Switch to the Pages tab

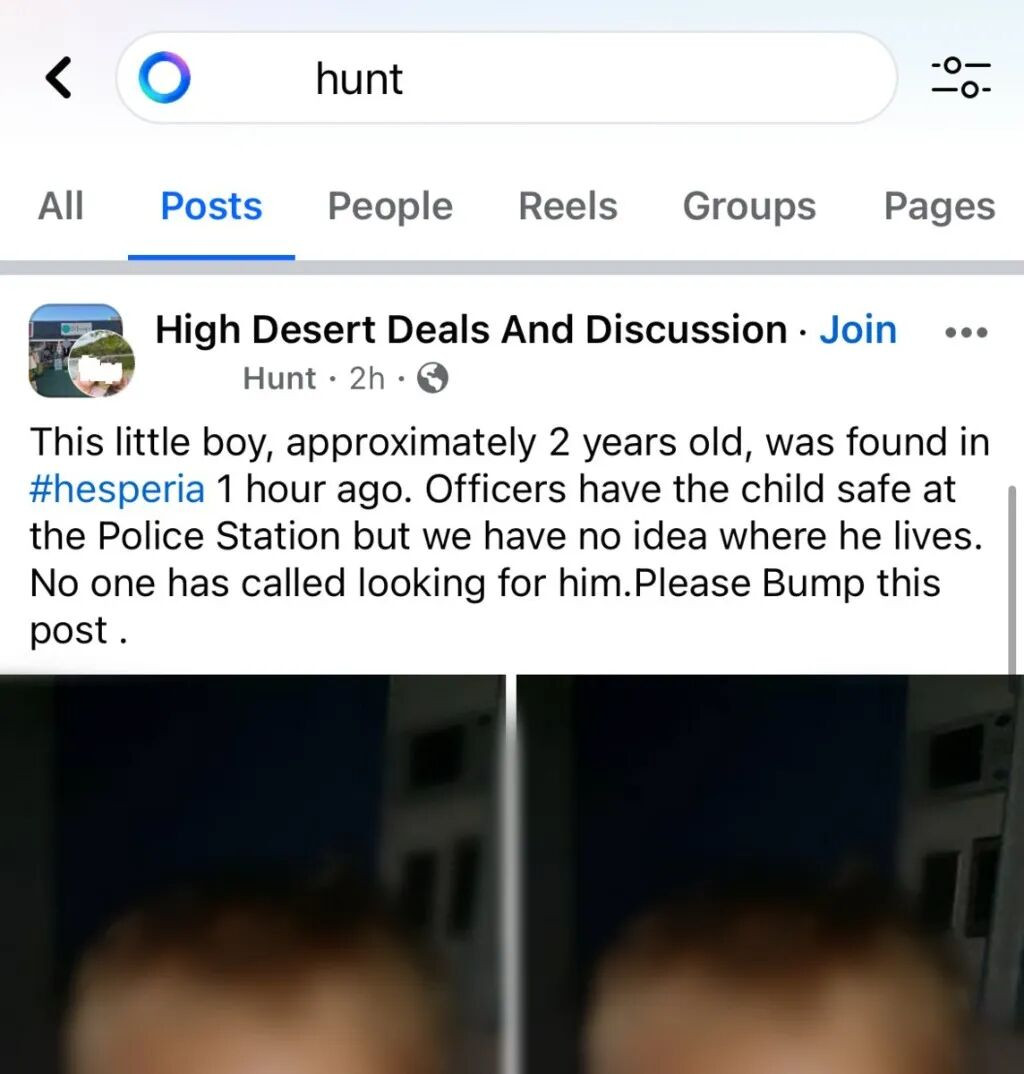click(938, 205)
